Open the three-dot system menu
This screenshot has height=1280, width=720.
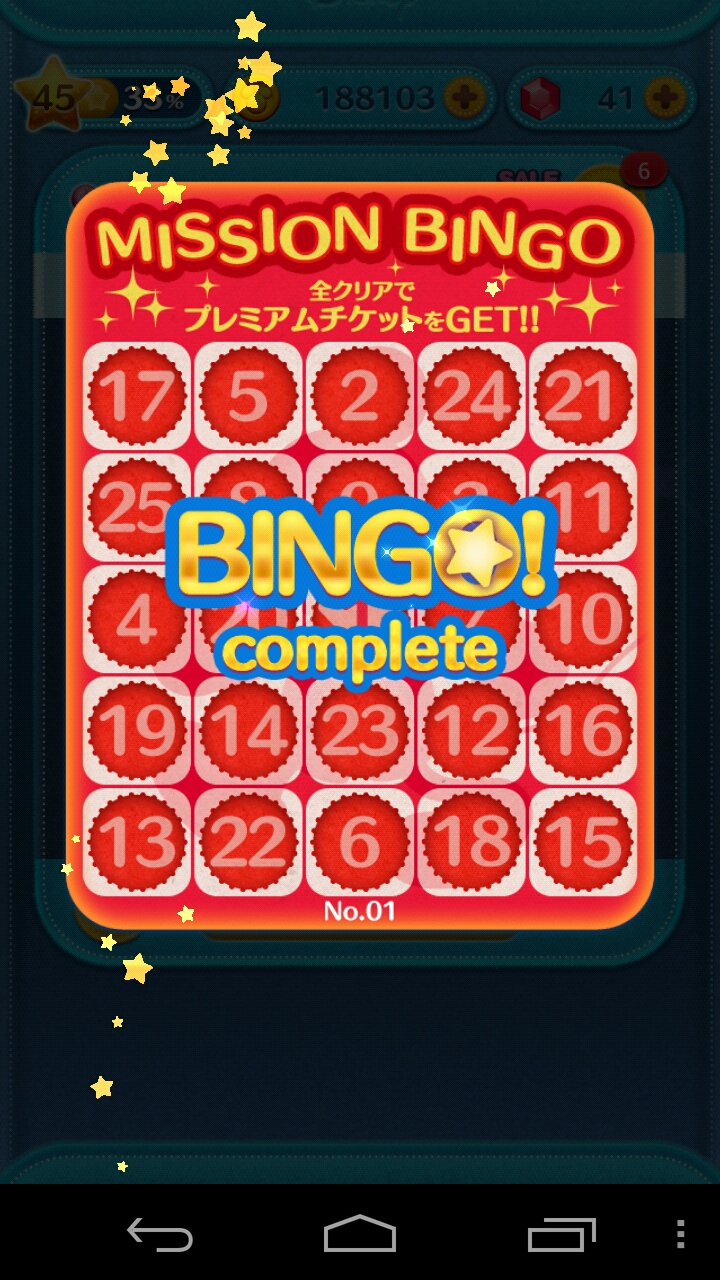coord(681,1235)
